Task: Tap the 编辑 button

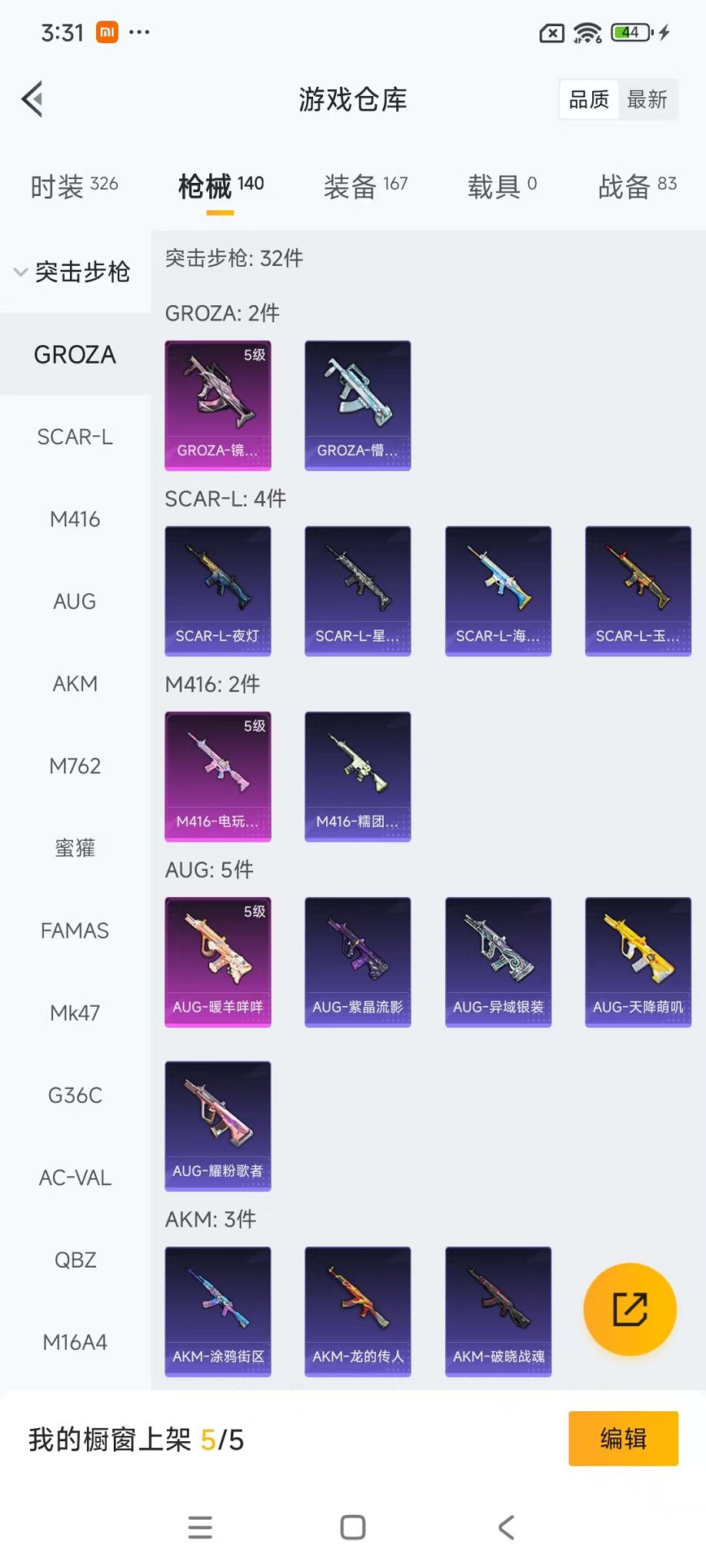Action: click(623, 1438)
